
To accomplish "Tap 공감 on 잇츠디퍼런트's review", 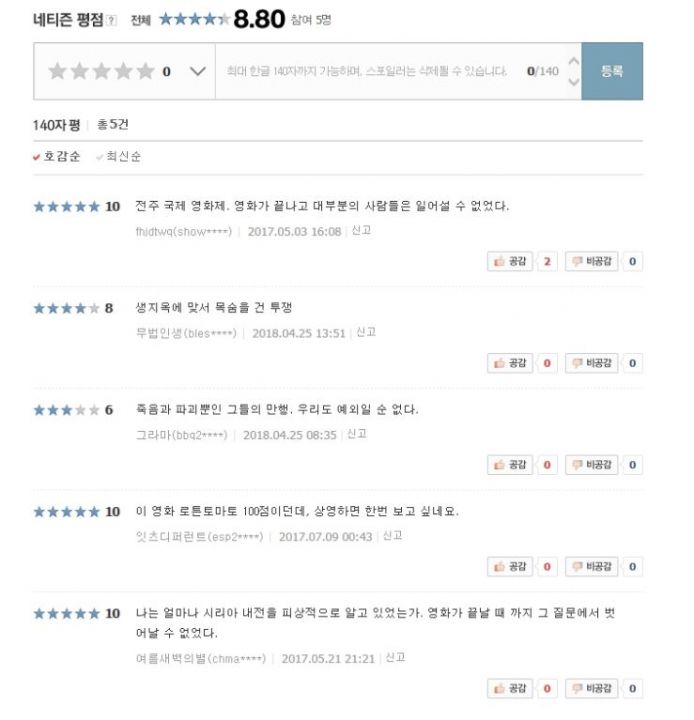I will tap(510, 567).
